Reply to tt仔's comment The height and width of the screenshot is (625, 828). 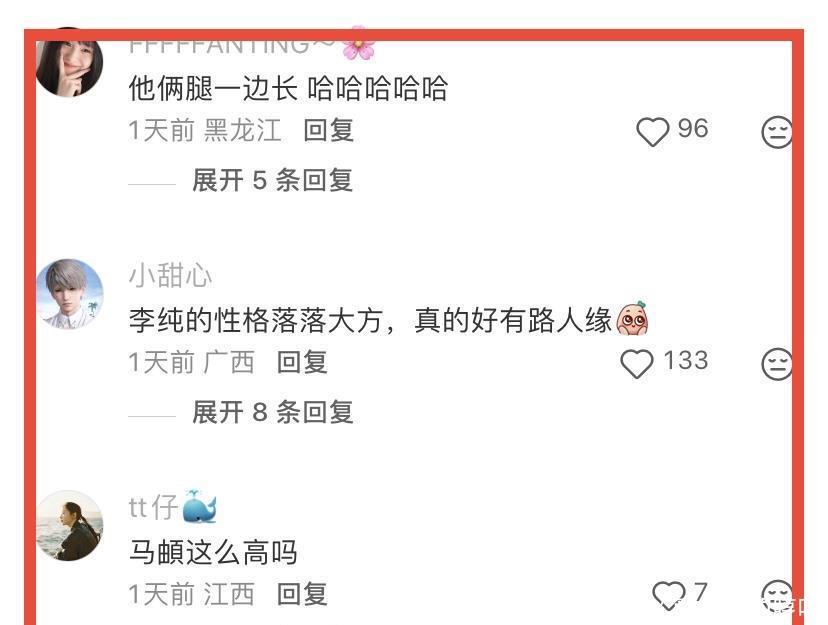[302, 594]
